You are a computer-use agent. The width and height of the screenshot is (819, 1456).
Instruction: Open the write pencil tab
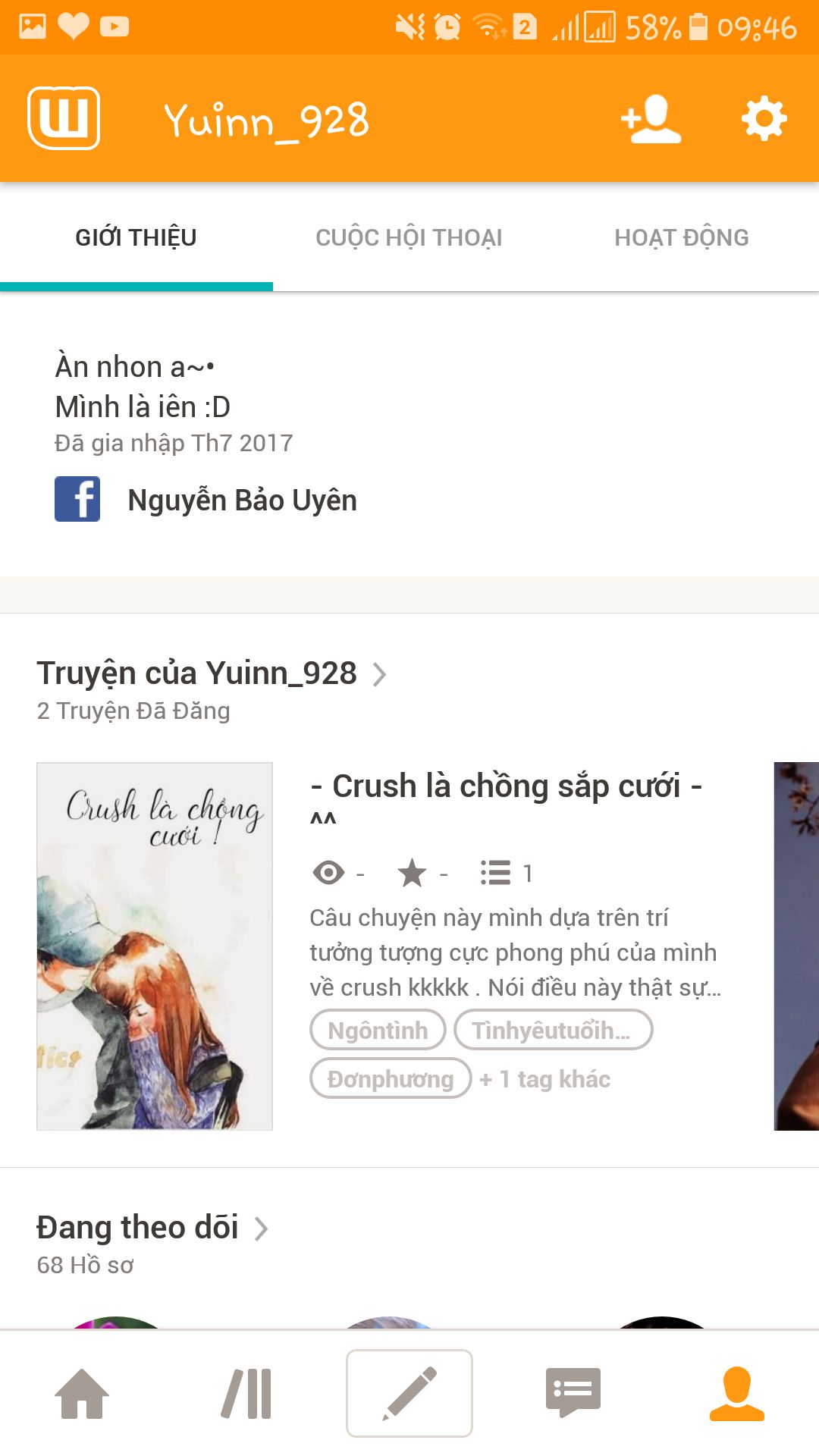[x=409, y=1393]
